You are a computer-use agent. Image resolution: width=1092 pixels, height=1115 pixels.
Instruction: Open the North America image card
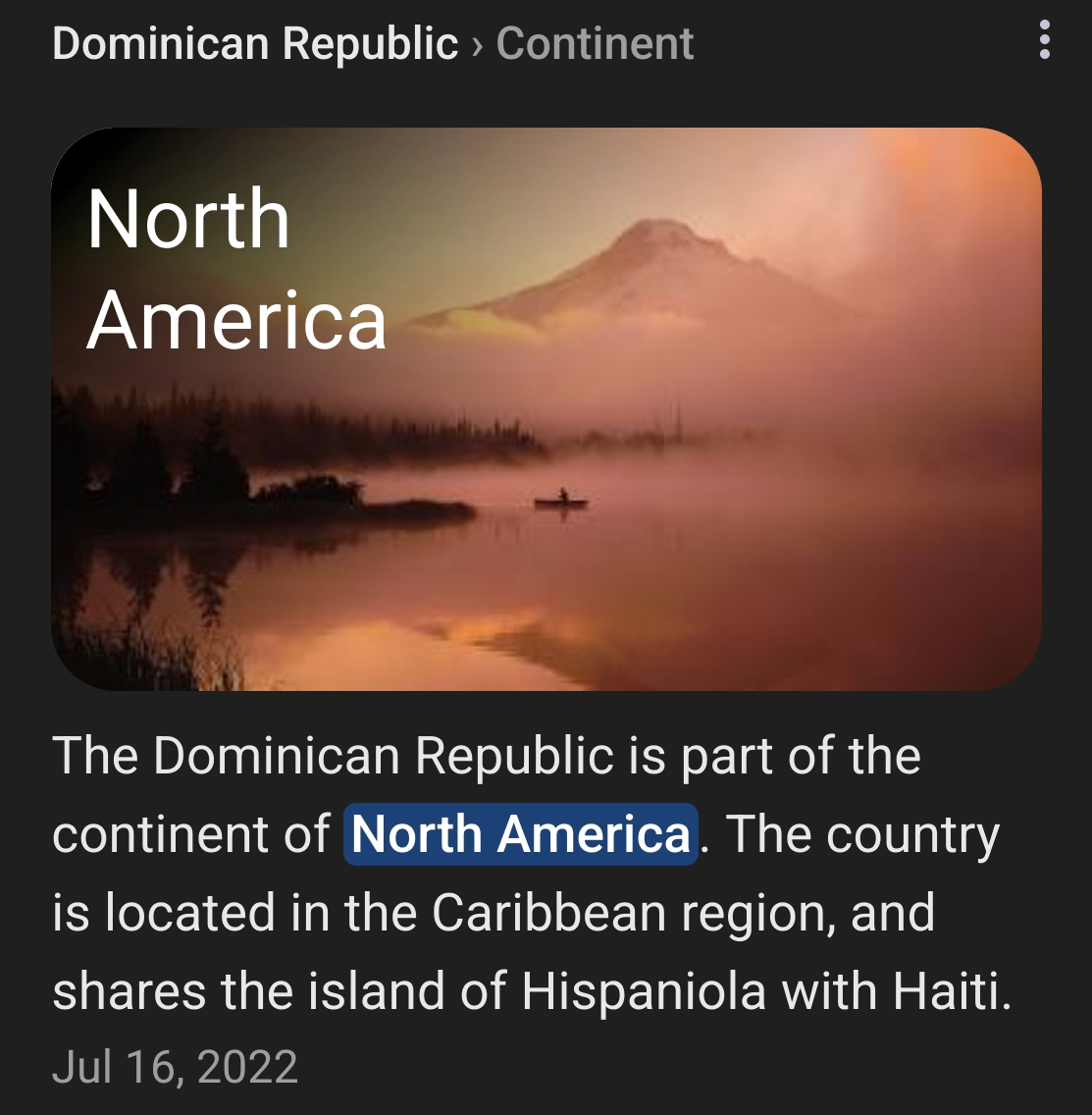point(546,408)
